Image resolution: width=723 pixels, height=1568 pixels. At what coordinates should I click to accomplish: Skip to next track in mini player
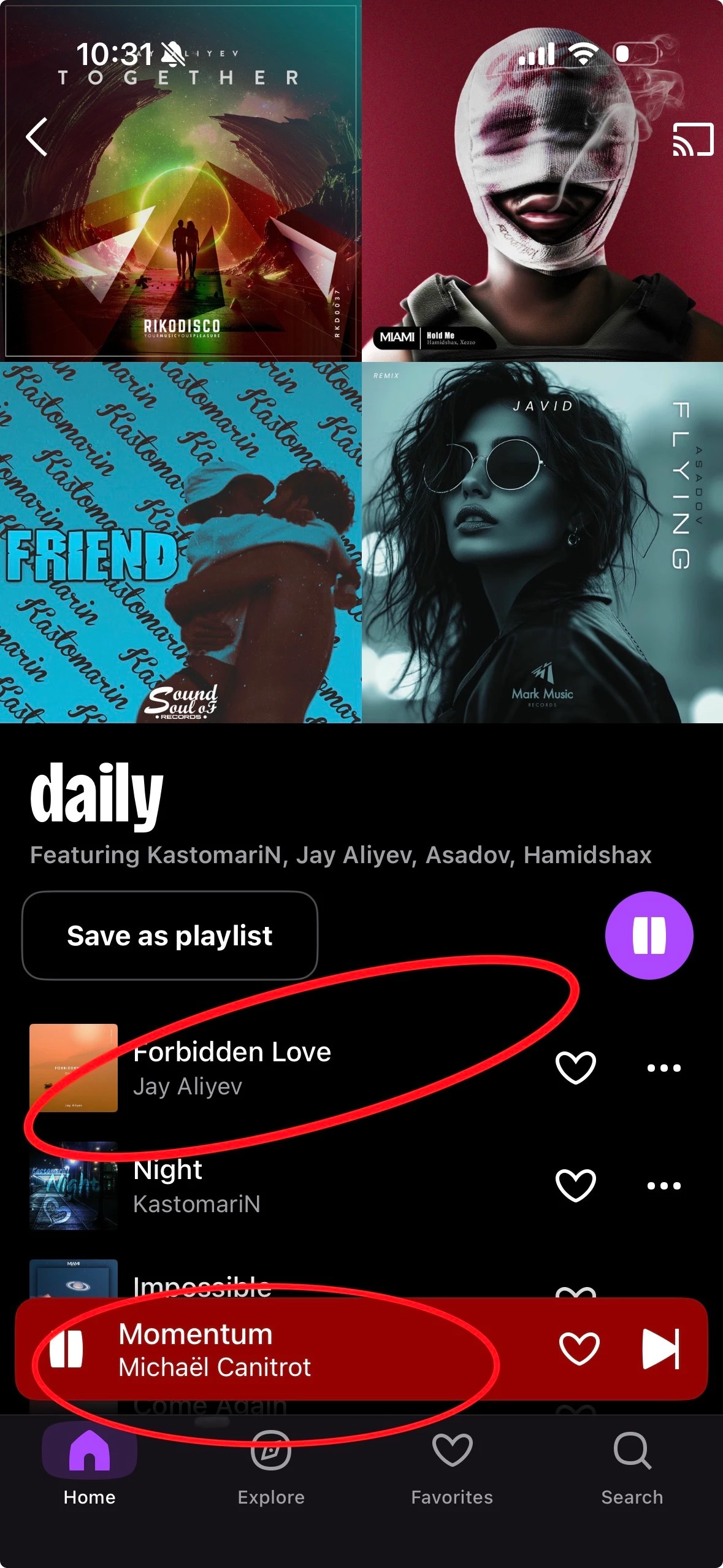661,1350
